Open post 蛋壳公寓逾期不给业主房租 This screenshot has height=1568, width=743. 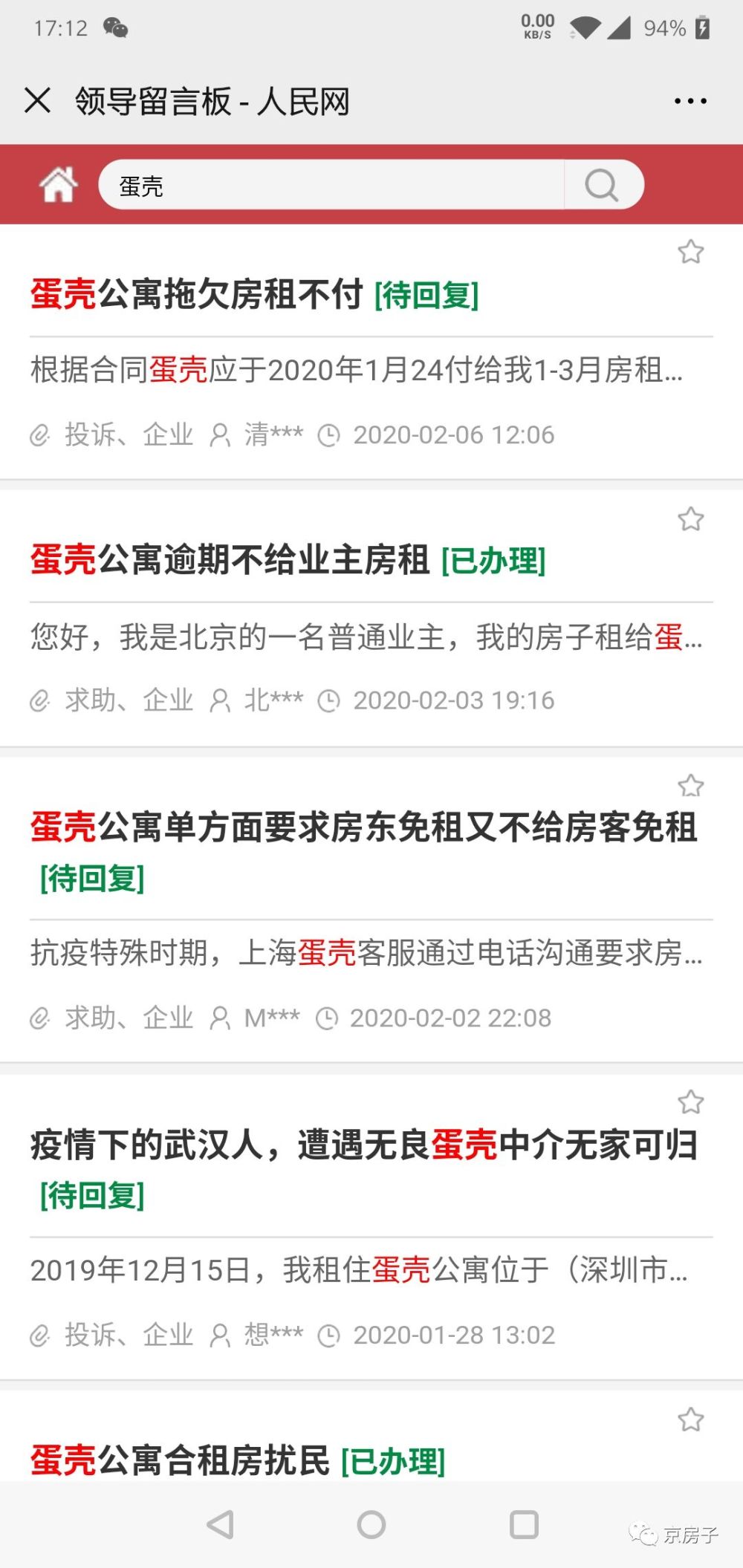[x=230, y=560]
